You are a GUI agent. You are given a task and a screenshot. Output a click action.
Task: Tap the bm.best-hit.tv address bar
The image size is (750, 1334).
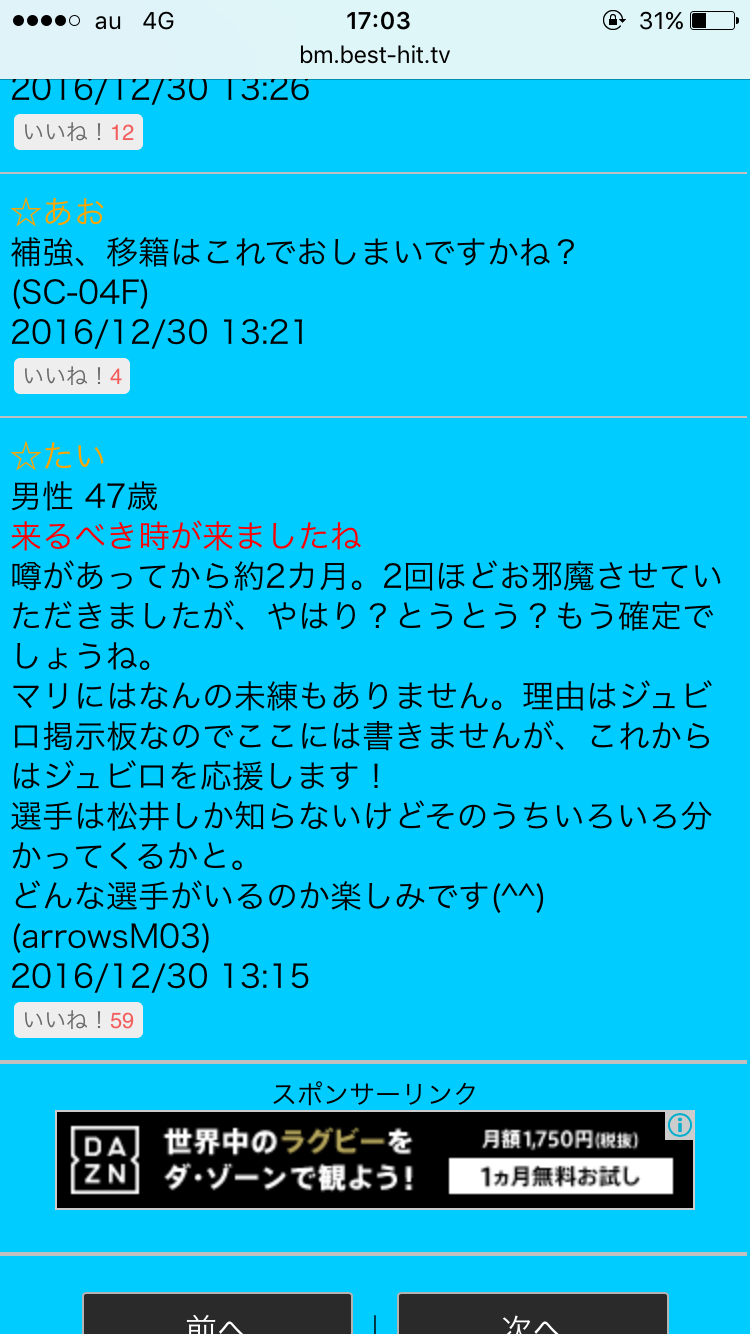tap(375, 55)
